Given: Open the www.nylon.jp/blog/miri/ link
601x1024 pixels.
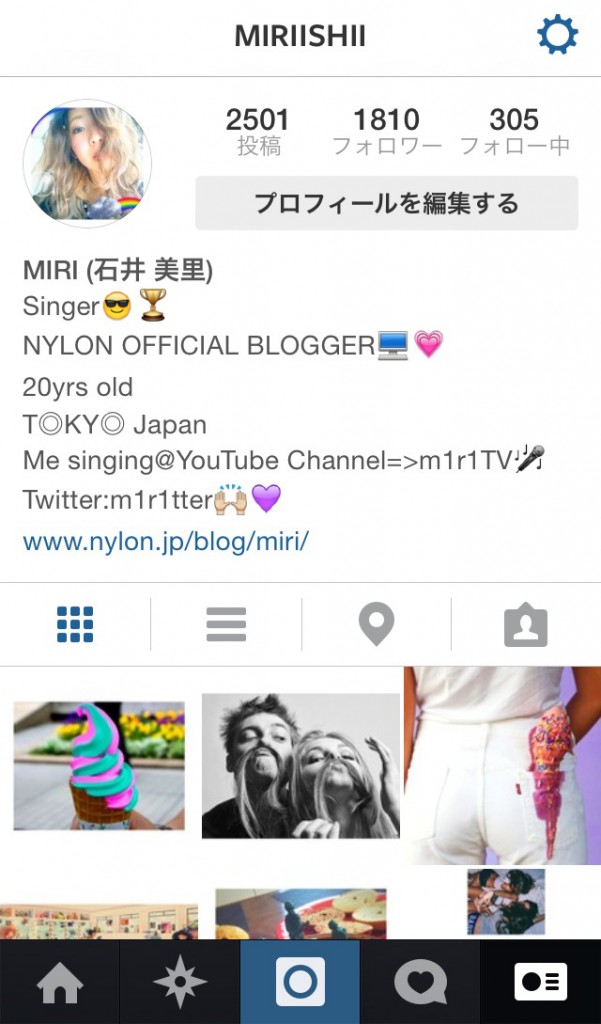Looking at the screenshot, I should tap(166, 541).
